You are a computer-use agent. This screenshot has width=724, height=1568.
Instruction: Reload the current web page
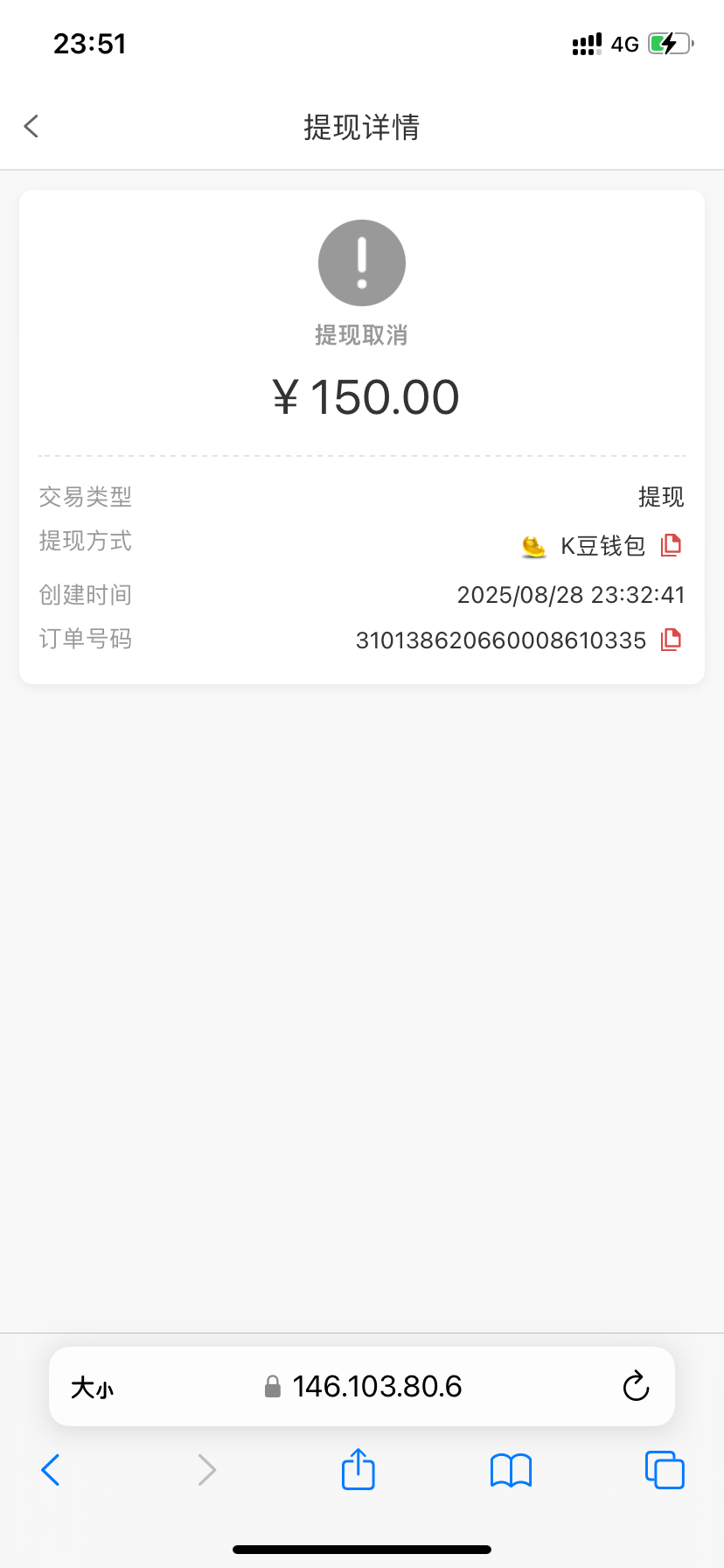636,1387
